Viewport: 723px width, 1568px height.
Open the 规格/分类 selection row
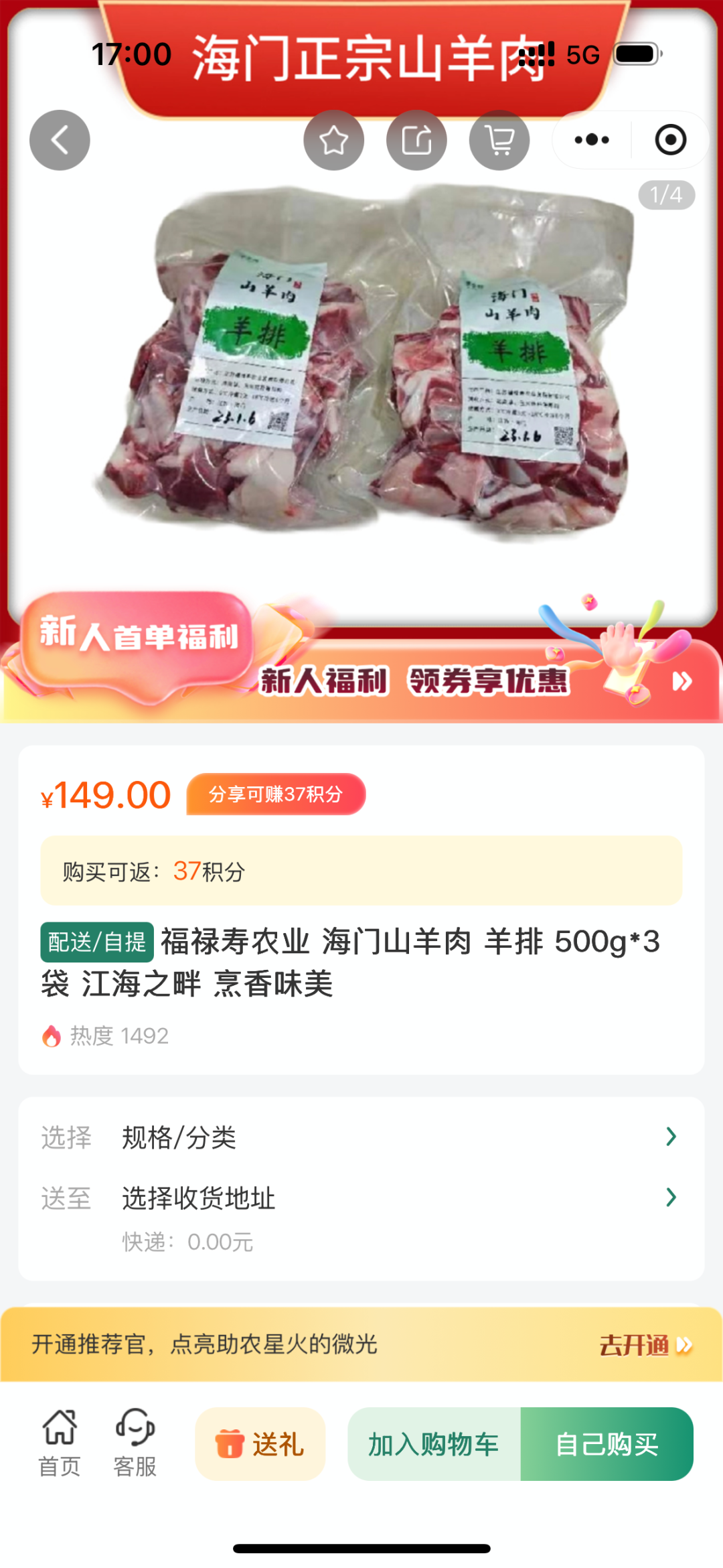point(361,1137)
